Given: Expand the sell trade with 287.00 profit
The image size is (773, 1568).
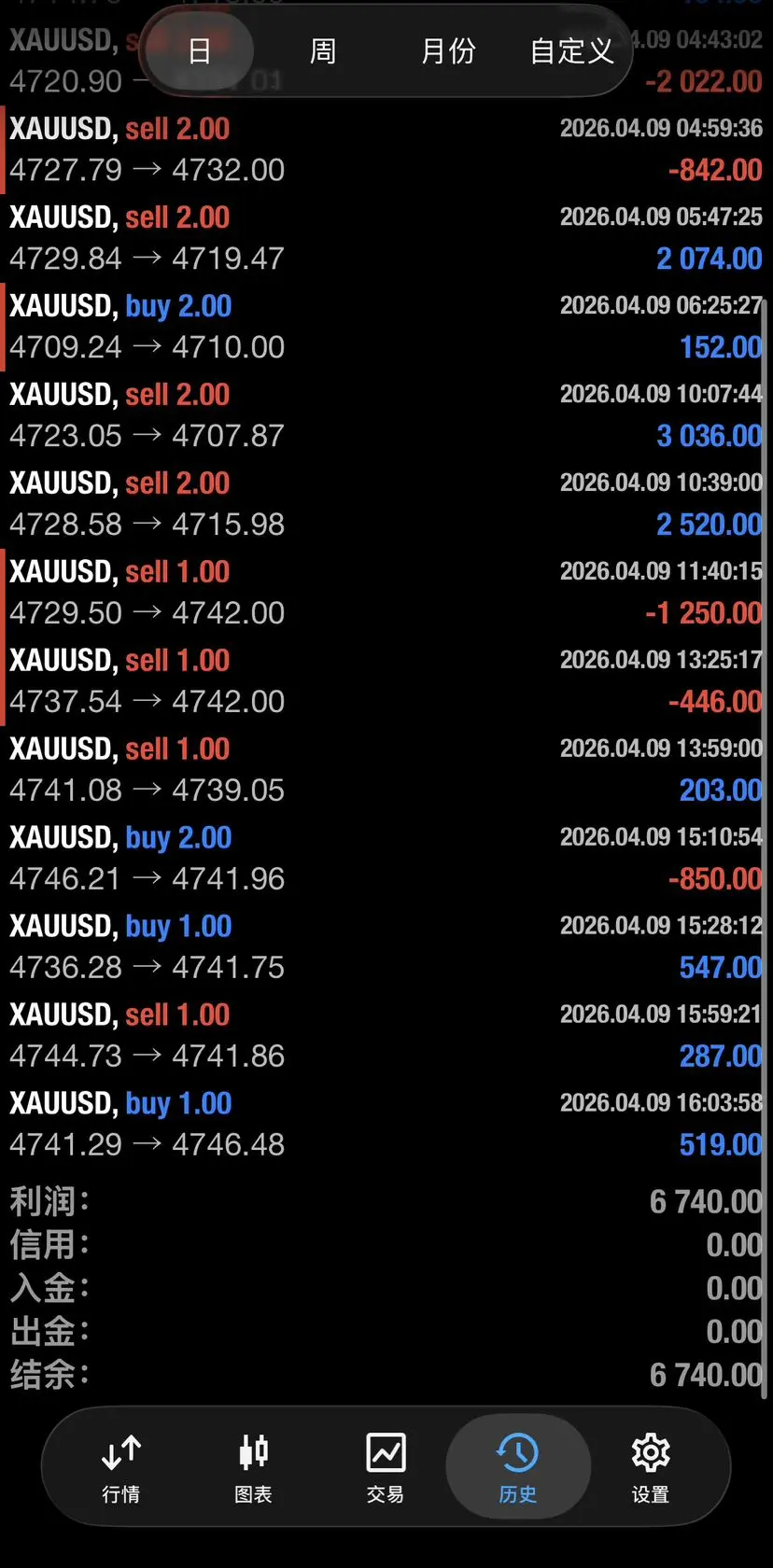Looking at the screenshot, I should [x=386, y=1036].
